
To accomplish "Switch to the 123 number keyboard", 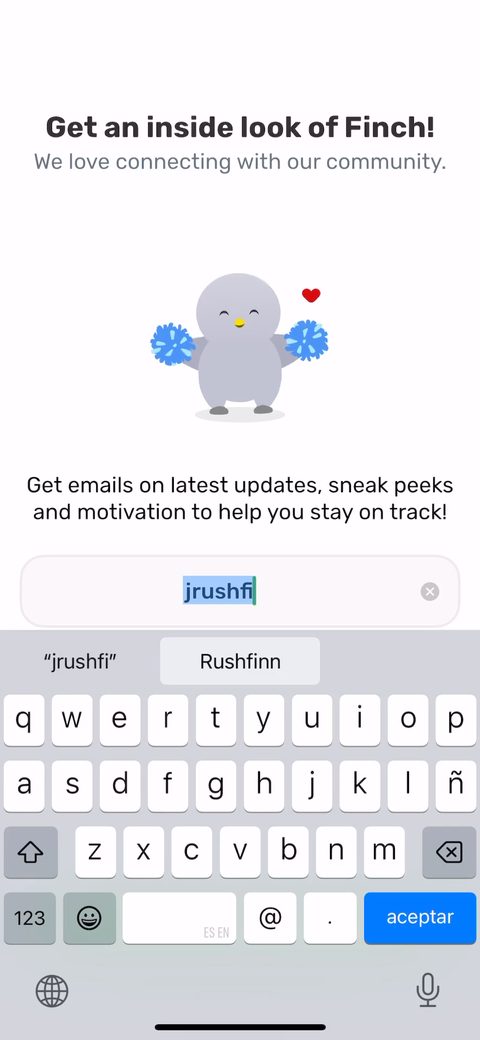I will pyautogui.click(x=30, y=918).
